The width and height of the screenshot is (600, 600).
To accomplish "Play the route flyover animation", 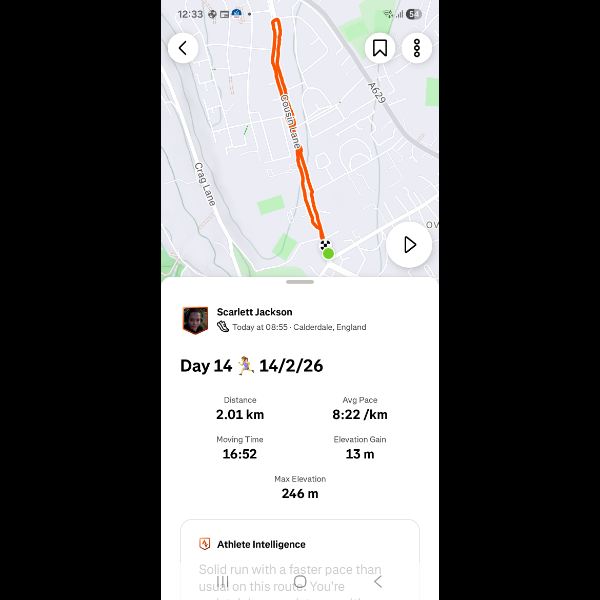I will (x=409, y=245).
